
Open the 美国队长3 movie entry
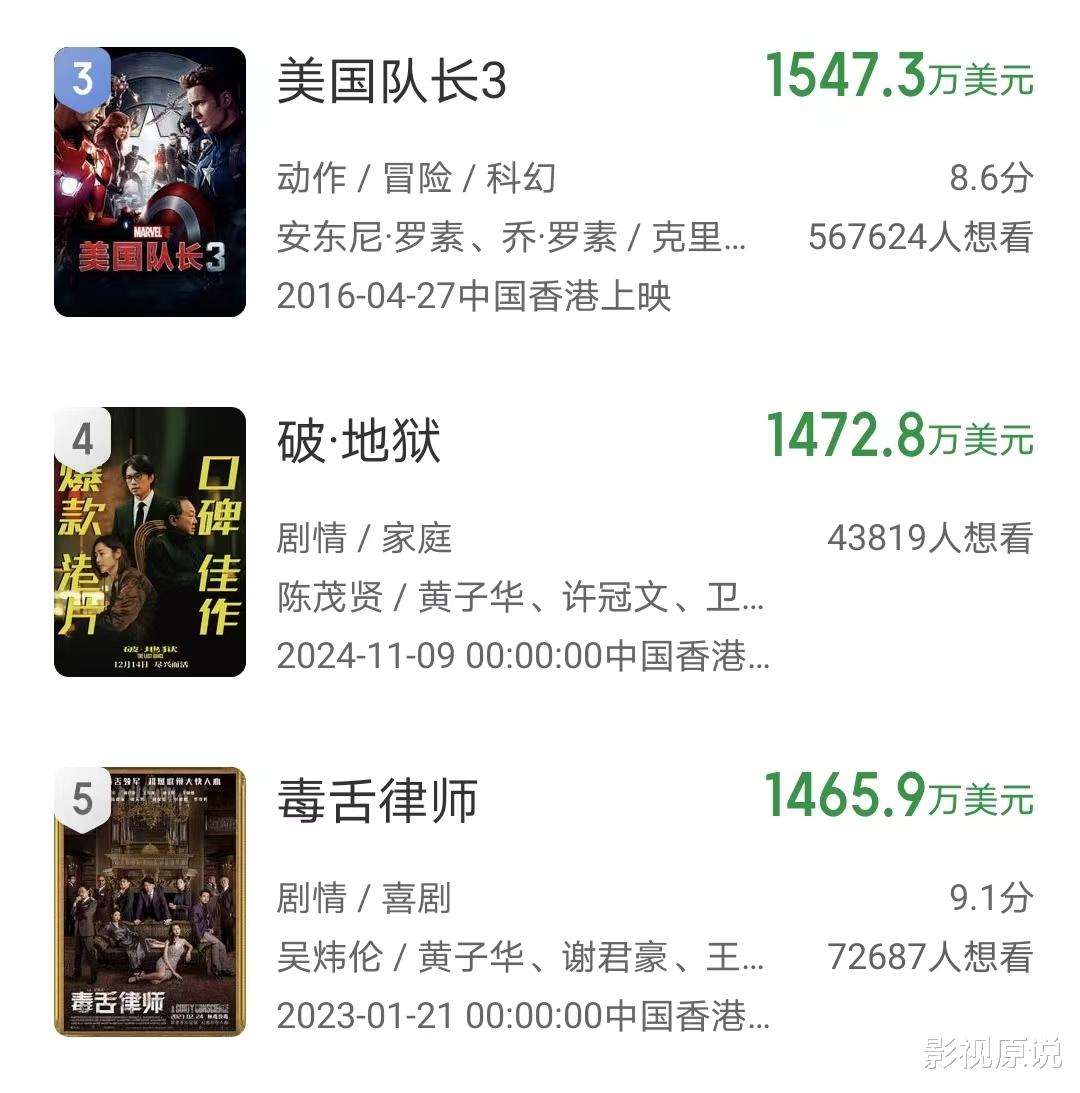tap(391, 82)
